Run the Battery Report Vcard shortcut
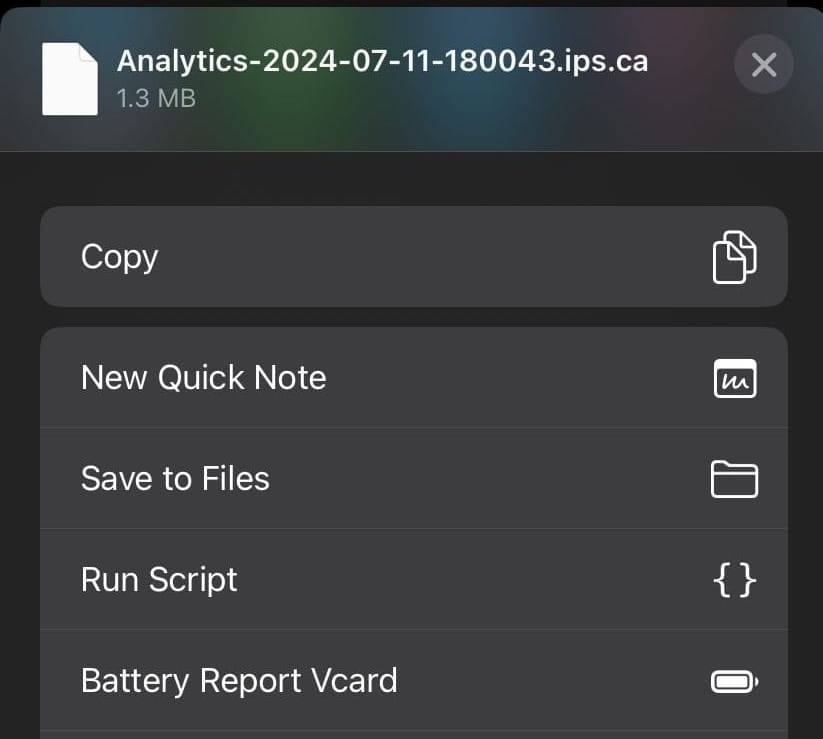The width and height of the screenshot is (823, 739). coord(414,680)
